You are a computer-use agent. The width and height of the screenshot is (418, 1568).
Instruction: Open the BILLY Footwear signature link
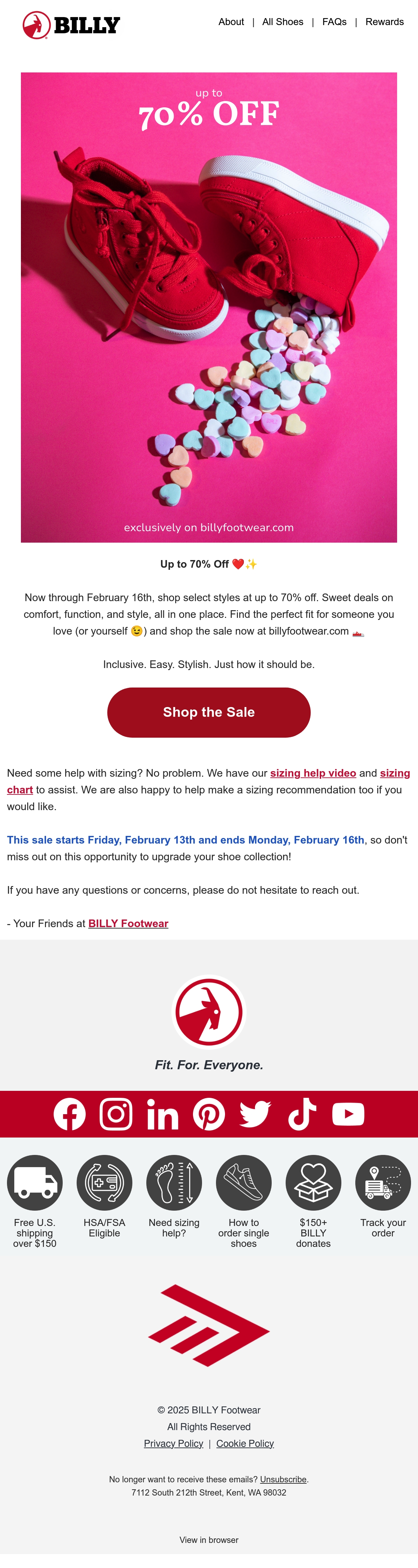(x=129, y=923)
